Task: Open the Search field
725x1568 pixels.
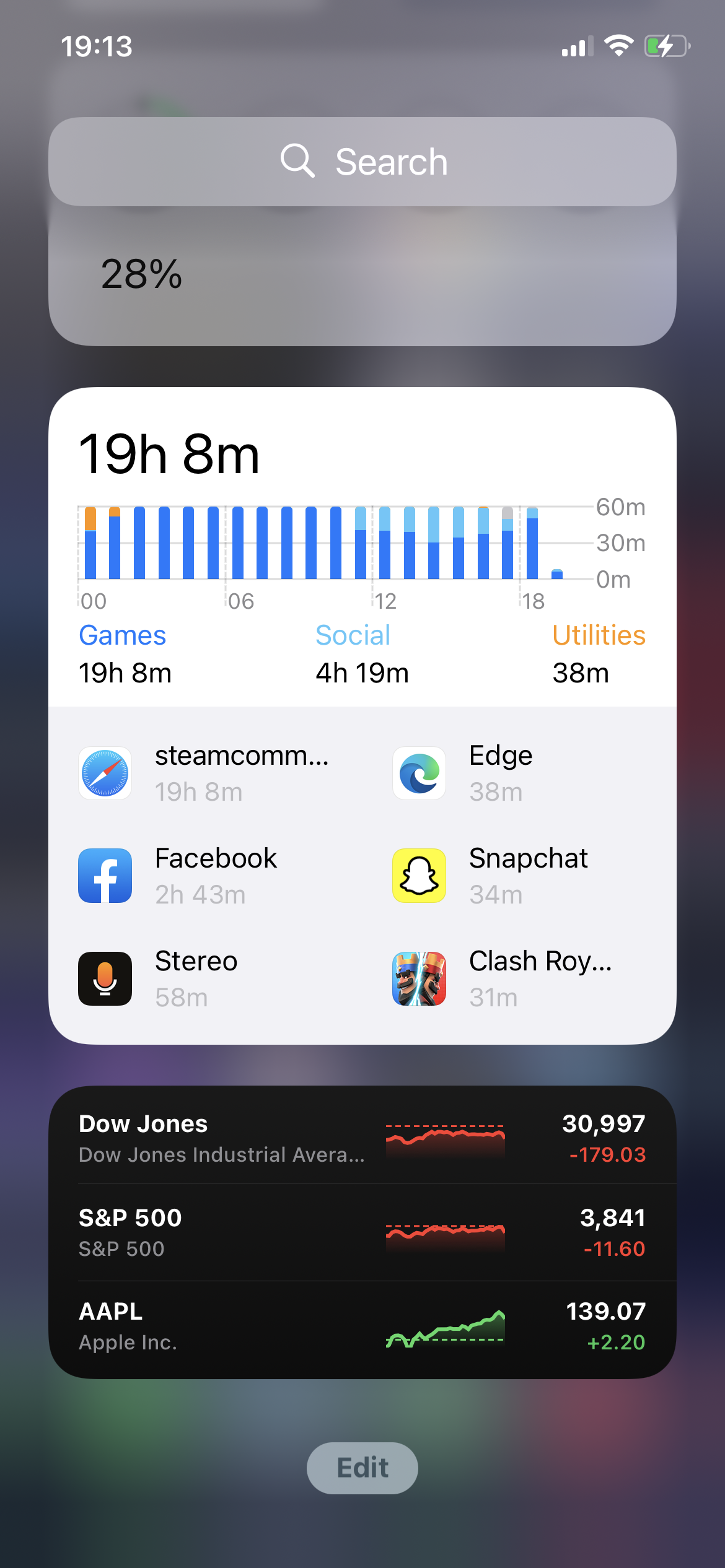Action: (x=362, y=162)
